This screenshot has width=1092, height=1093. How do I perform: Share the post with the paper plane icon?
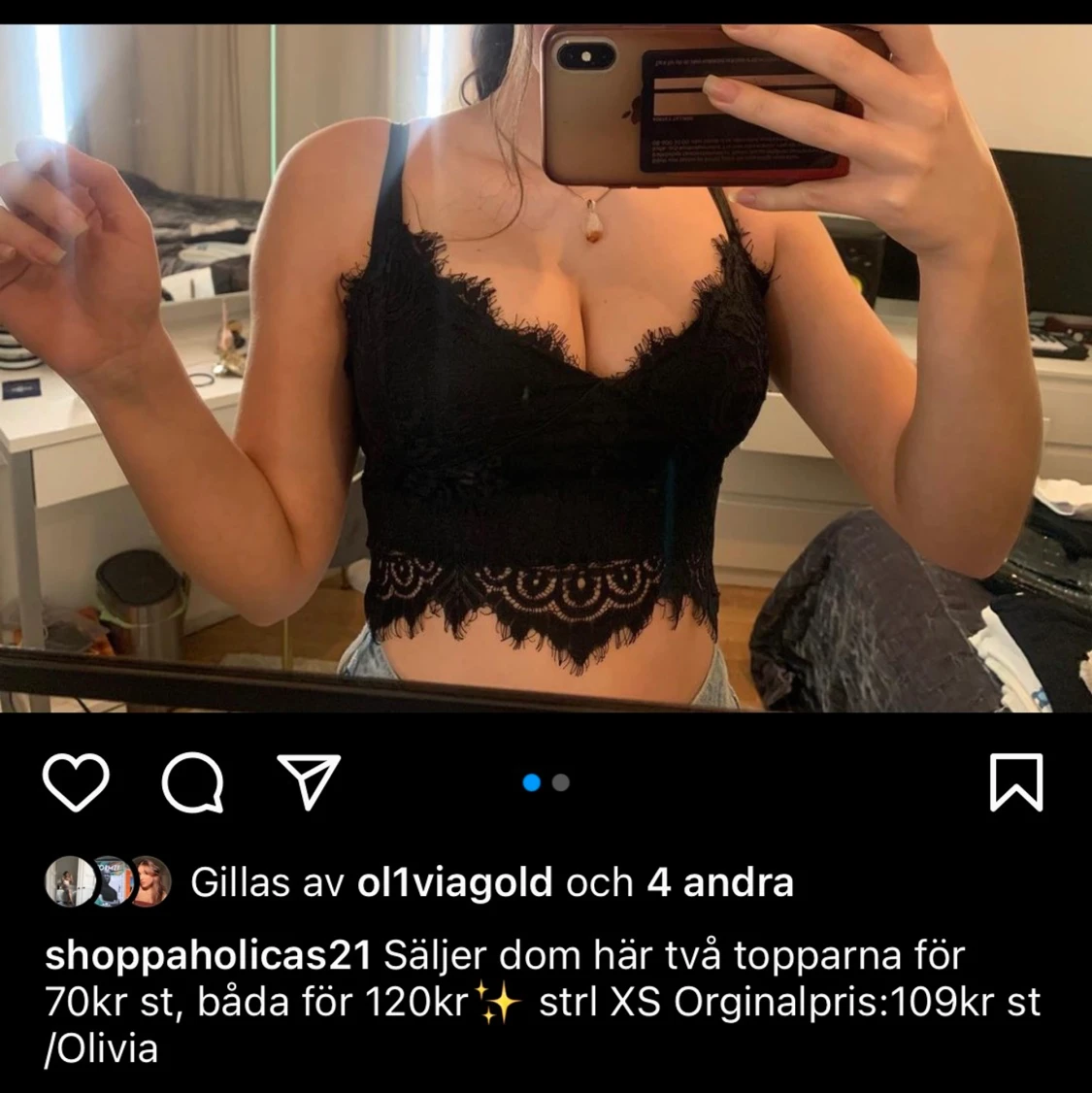pos(309,780)
